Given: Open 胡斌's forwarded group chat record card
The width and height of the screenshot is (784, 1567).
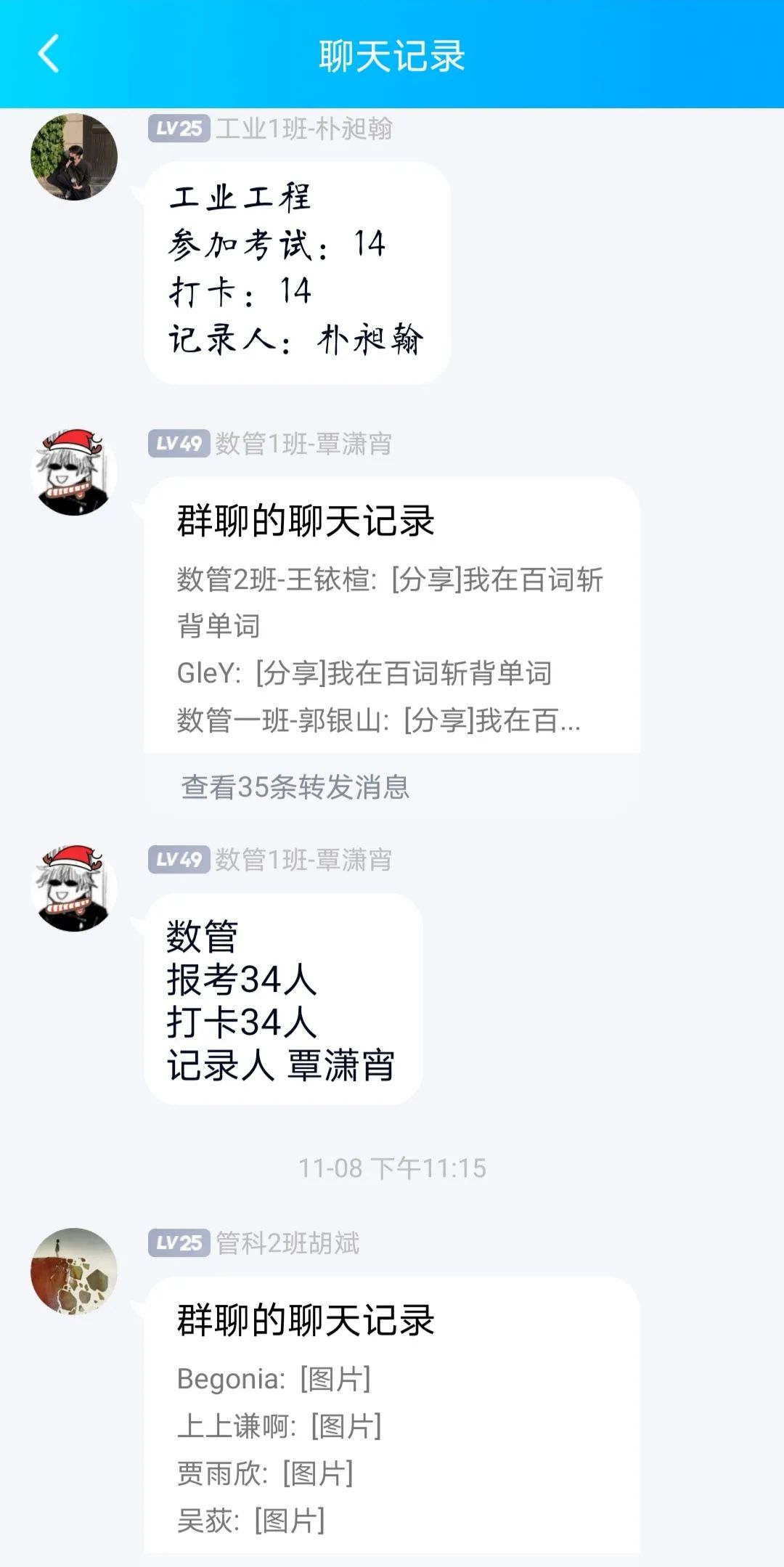Looking at the screenshot, I should [392, 1416].
